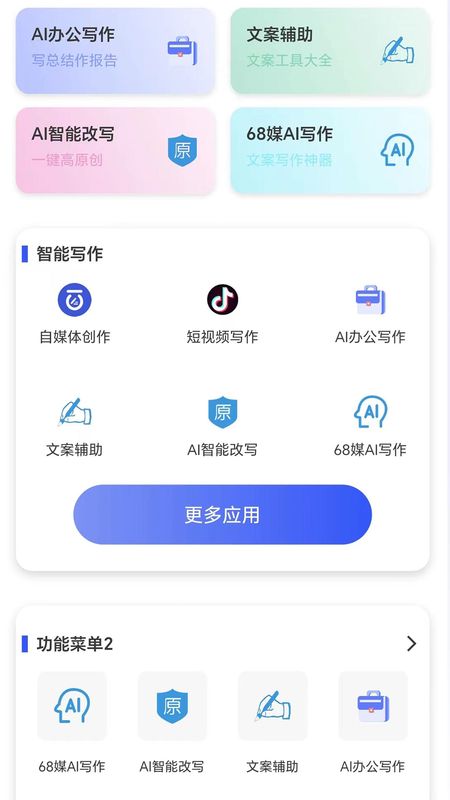Image resolution: width=450 pixels, height=800 pixels.
Task: Select AI办公写作 in 智能写作 grid
Action: coord(370,314)
